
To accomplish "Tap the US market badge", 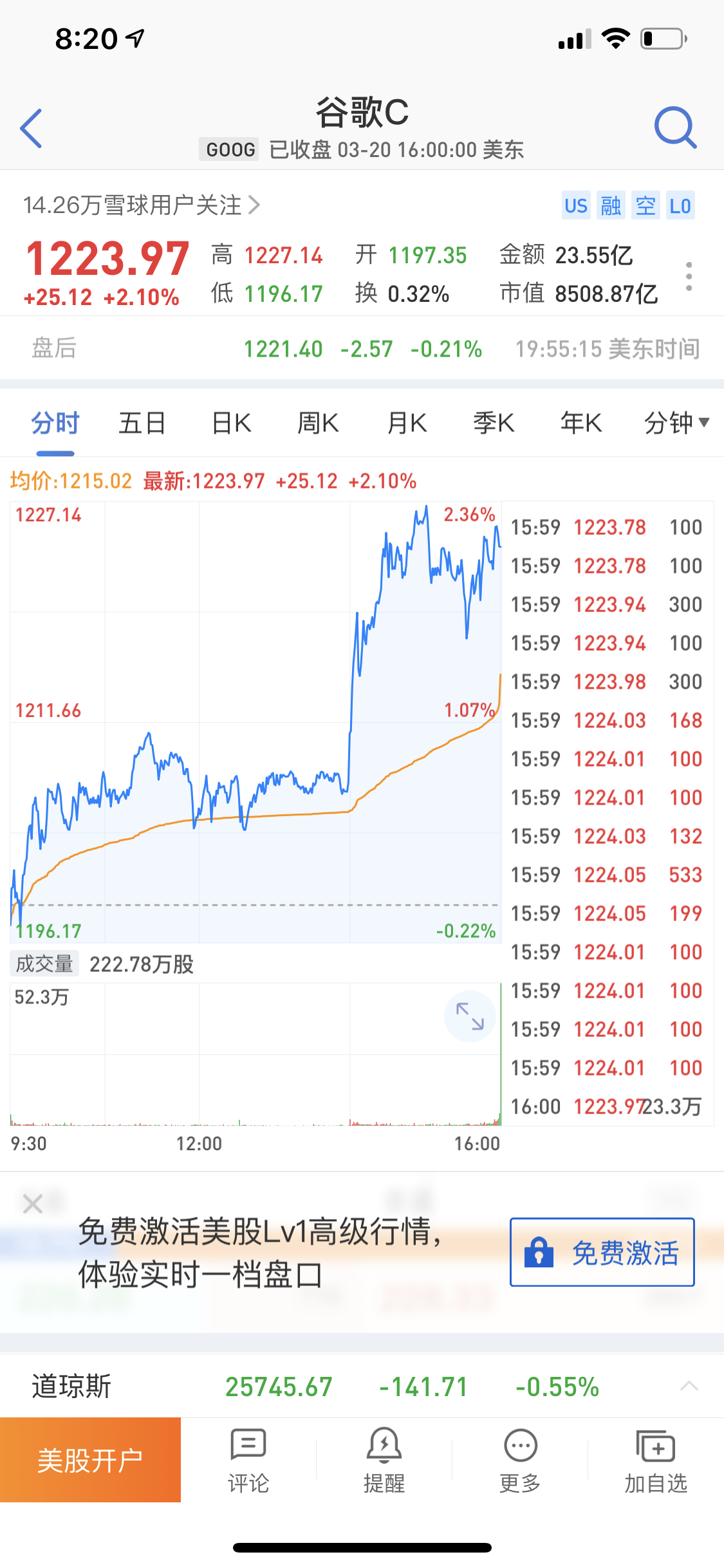I will coord(576,205).
